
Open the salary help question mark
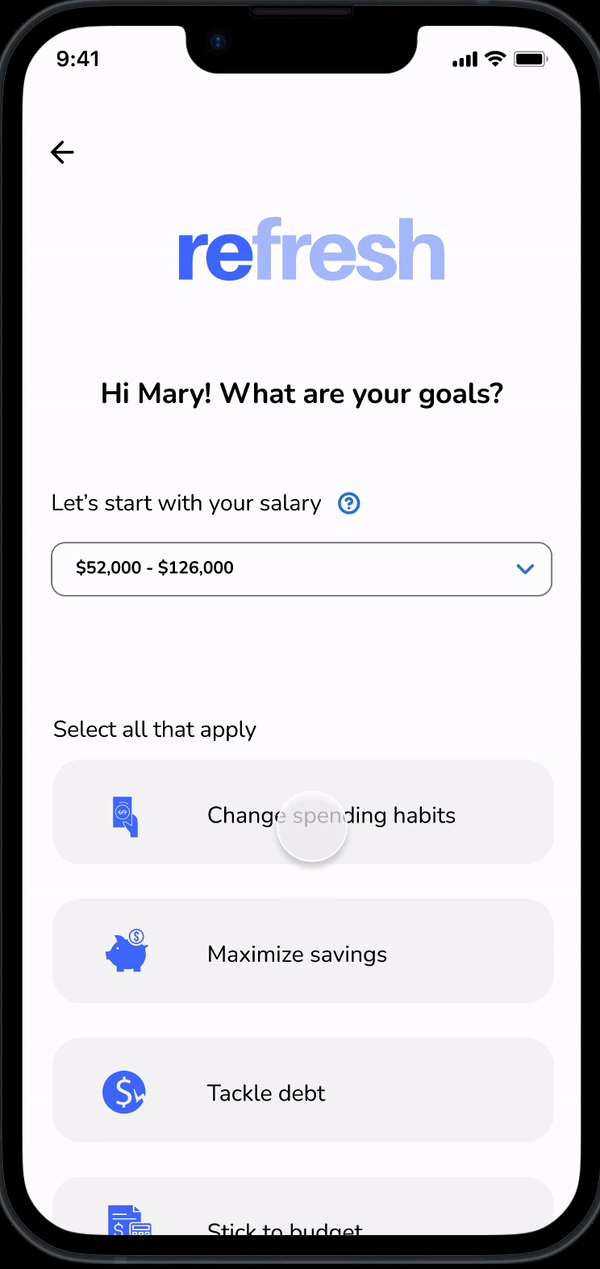click(349, 503)
